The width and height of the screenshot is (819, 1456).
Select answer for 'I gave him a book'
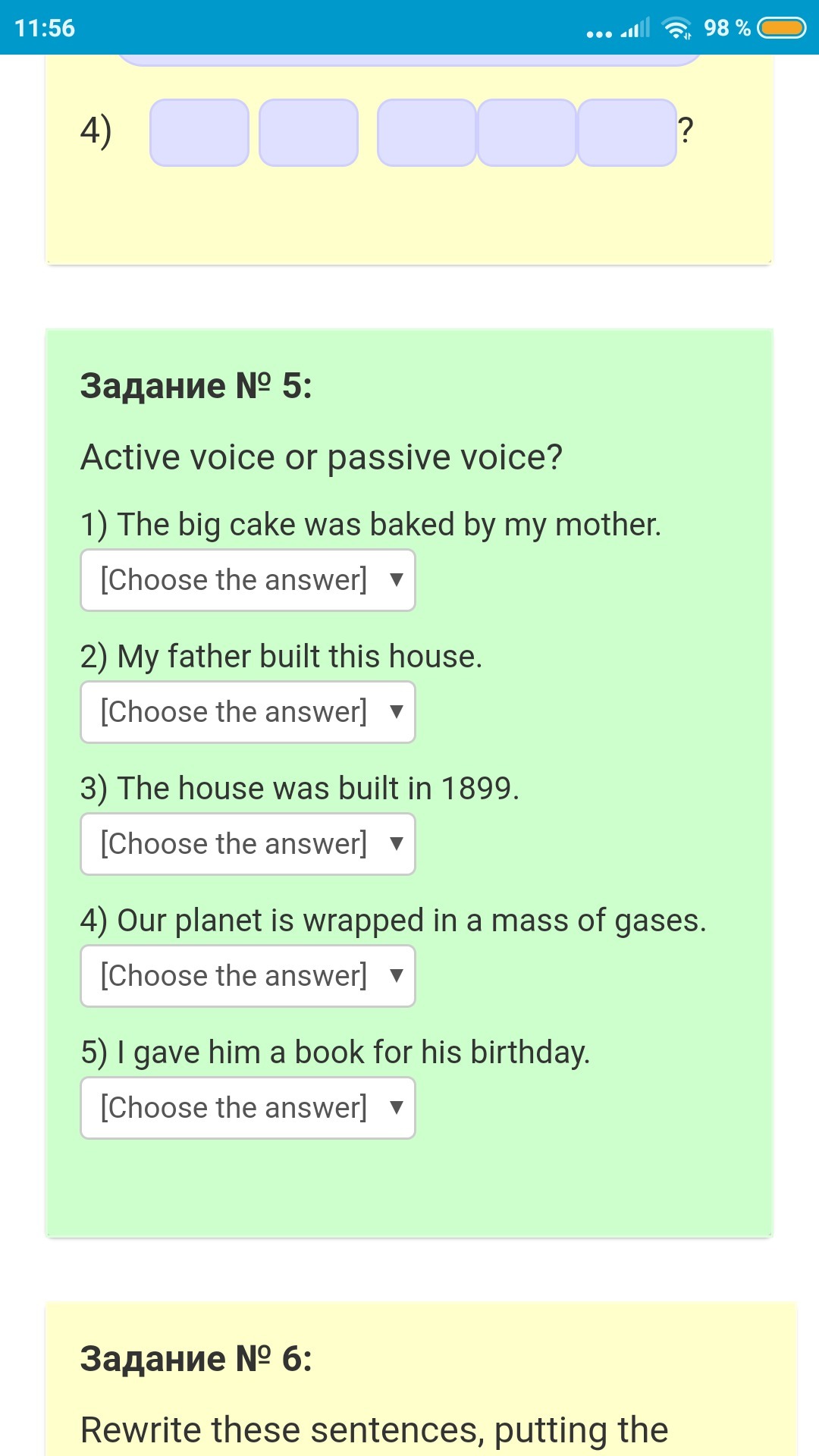(x=248, y=1108)
